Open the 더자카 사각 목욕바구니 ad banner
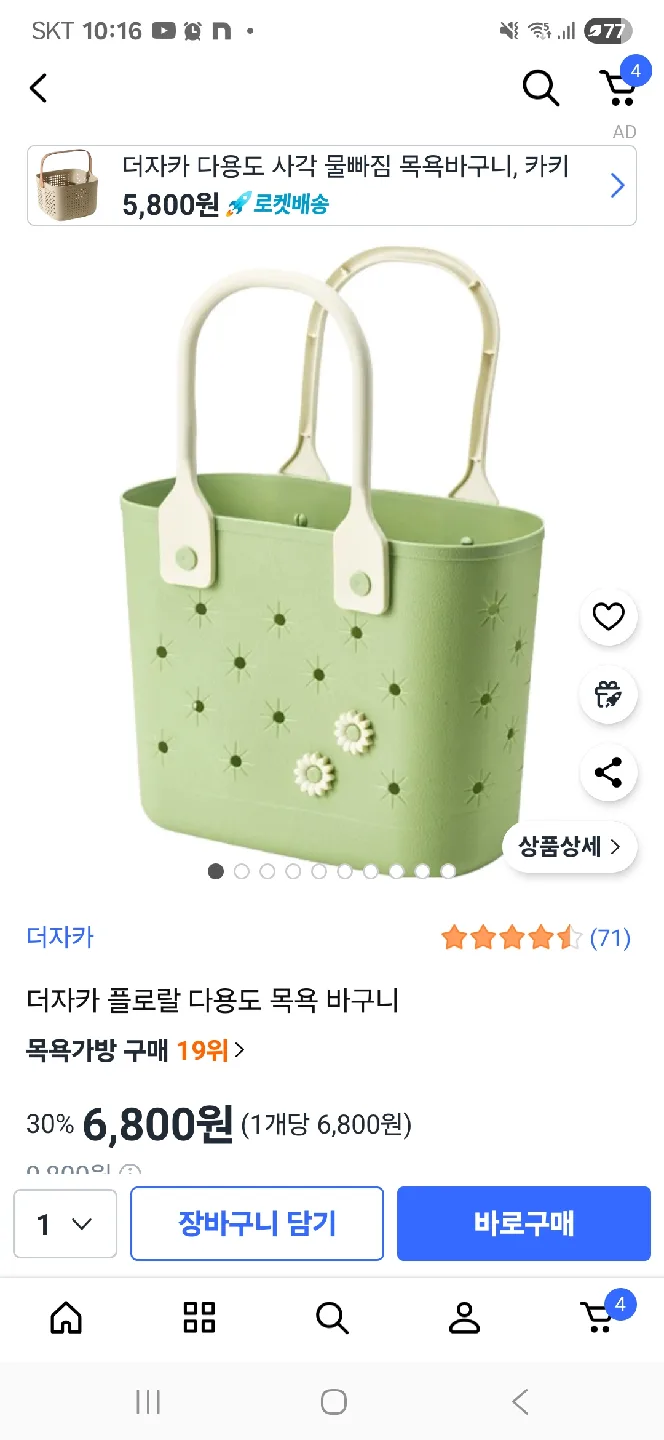Image resolution: width=664 pixels, height=1440 pixels. (331, 186)
